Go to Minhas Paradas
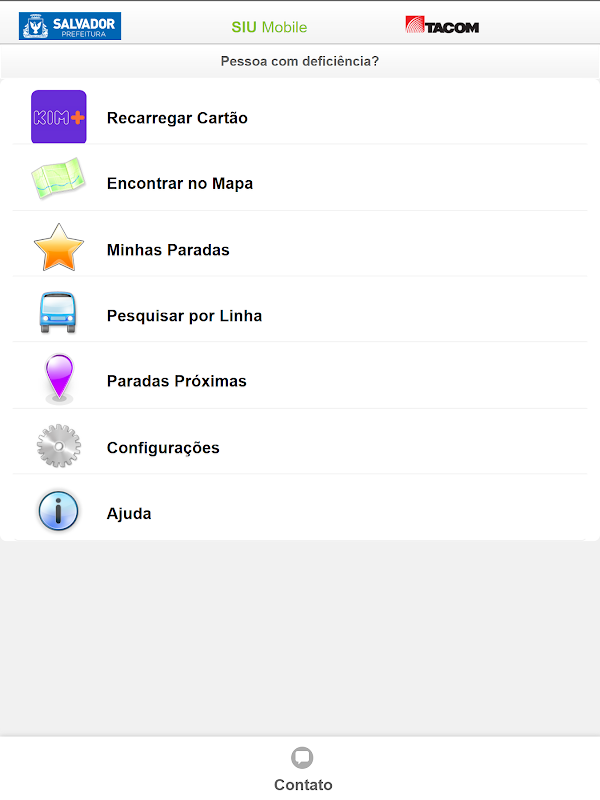This screenshot has width=600, height=800. click(x=168, y=250)
